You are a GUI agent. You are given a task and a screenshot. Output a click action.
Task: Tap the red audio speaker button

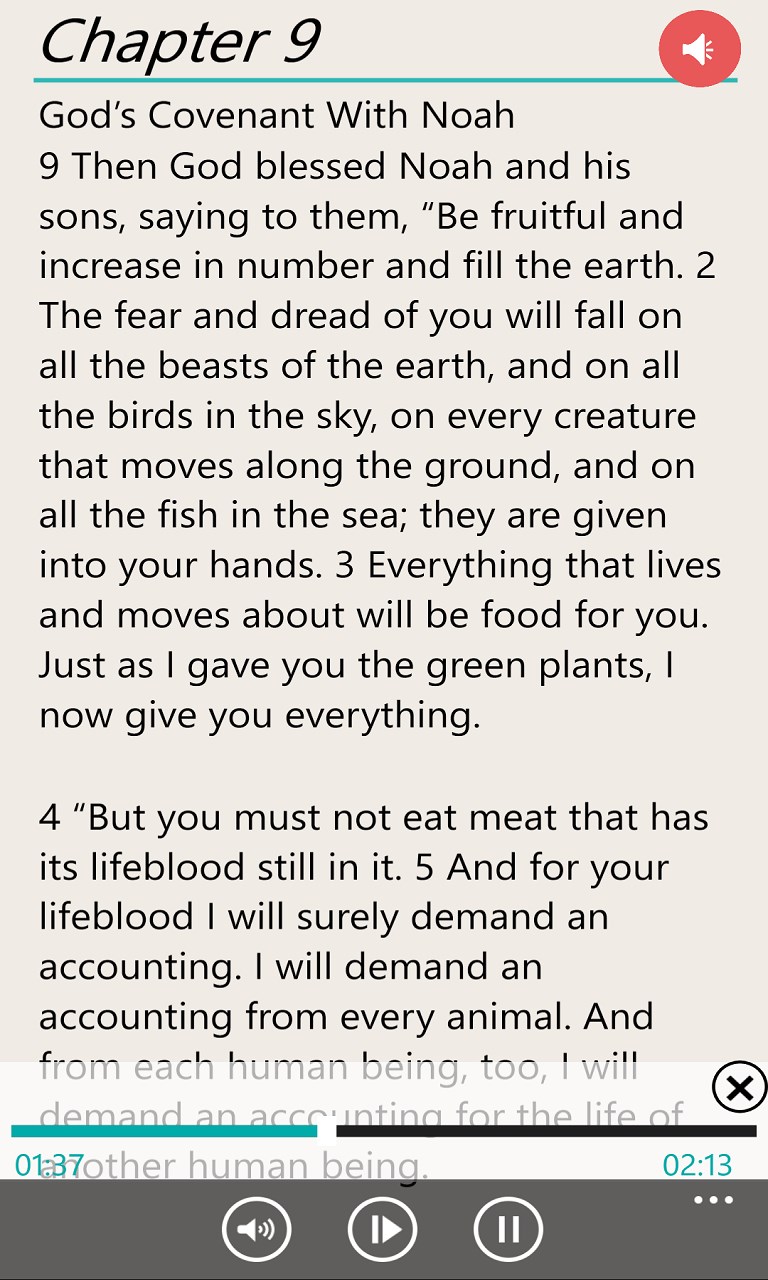tap(699, 49)
